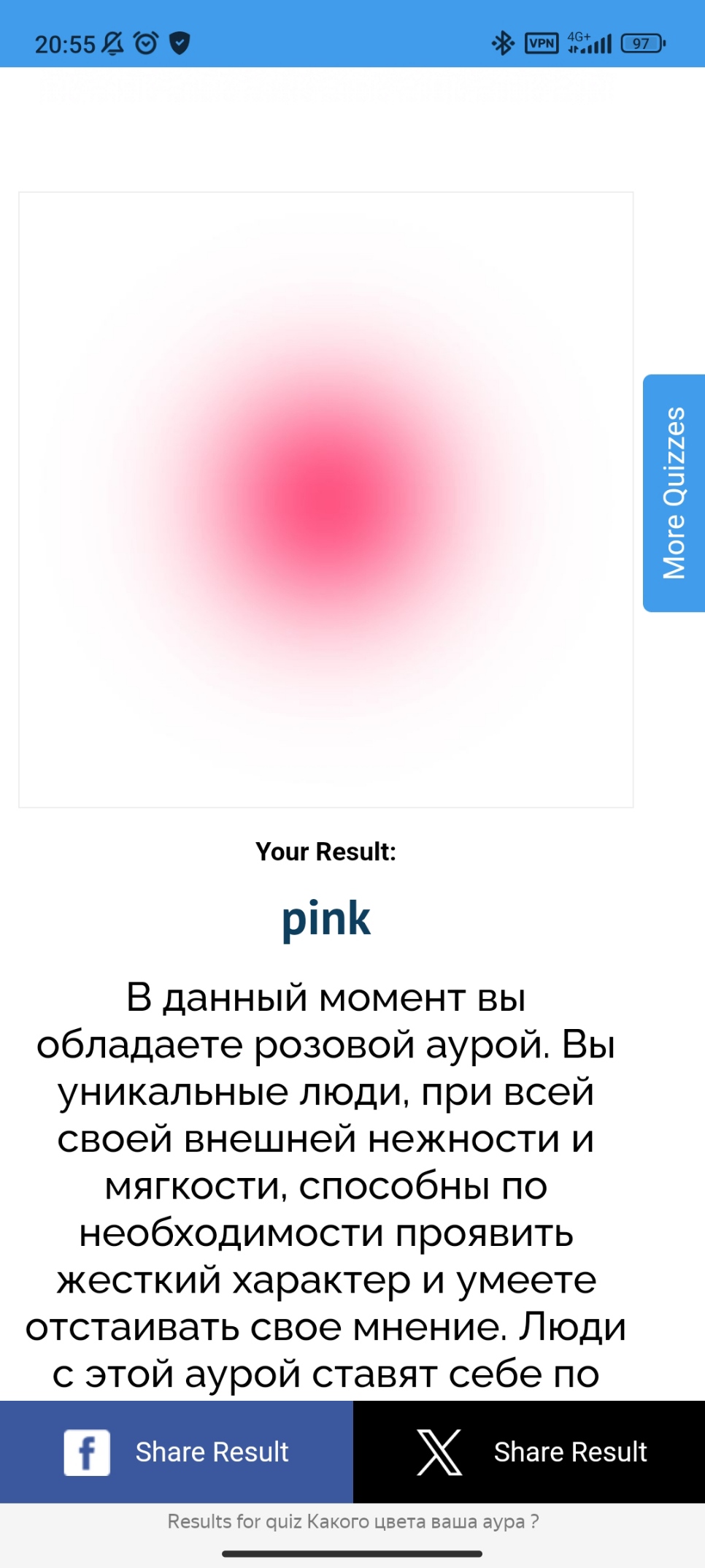705x1568 pixels.
Task: Share result on X
Action: click(x=530, y=1451)
